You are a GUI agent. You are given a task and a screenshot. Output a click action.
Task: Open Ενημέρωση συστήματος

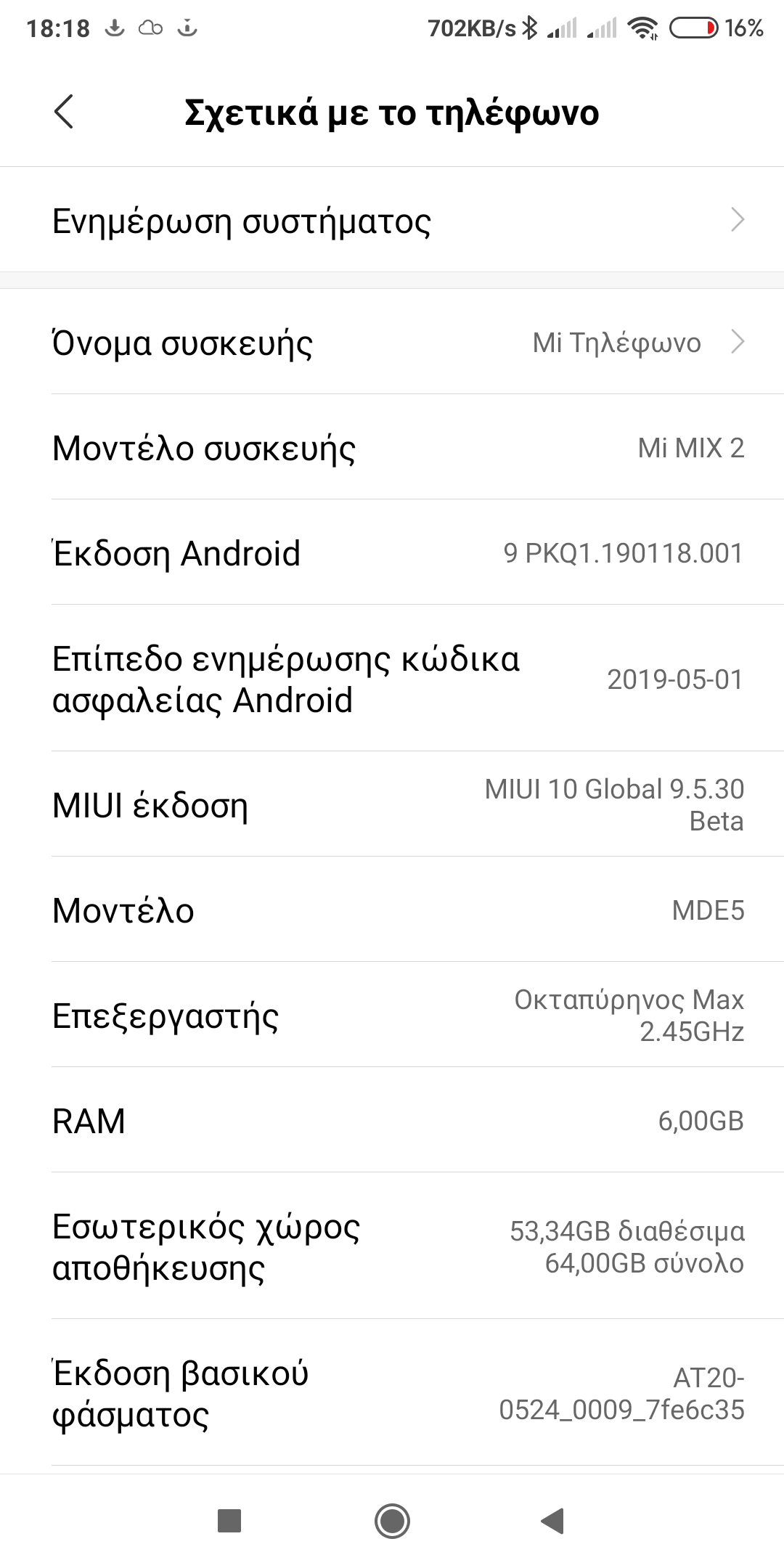pos(392,220)
